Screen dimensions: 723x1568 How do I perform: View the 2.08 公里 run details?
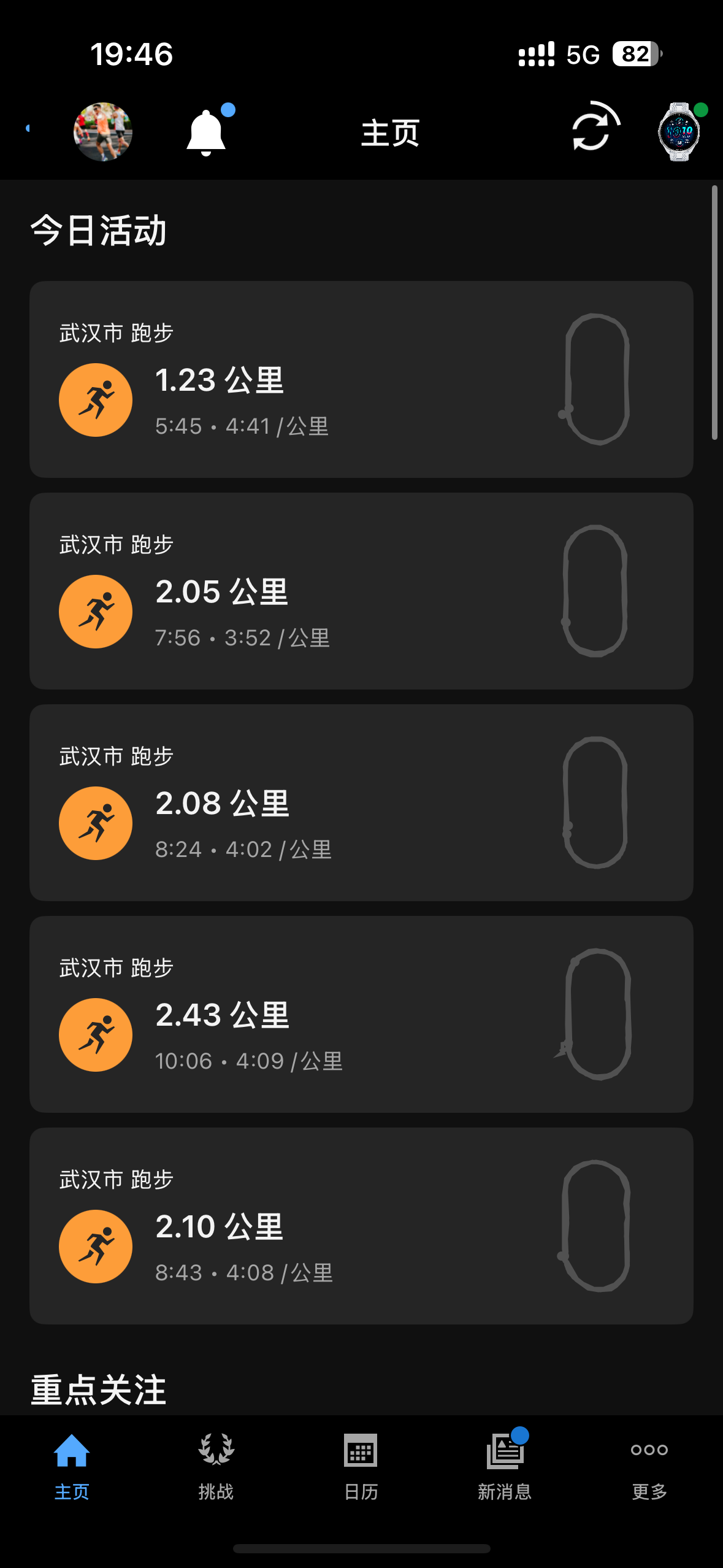361,802
